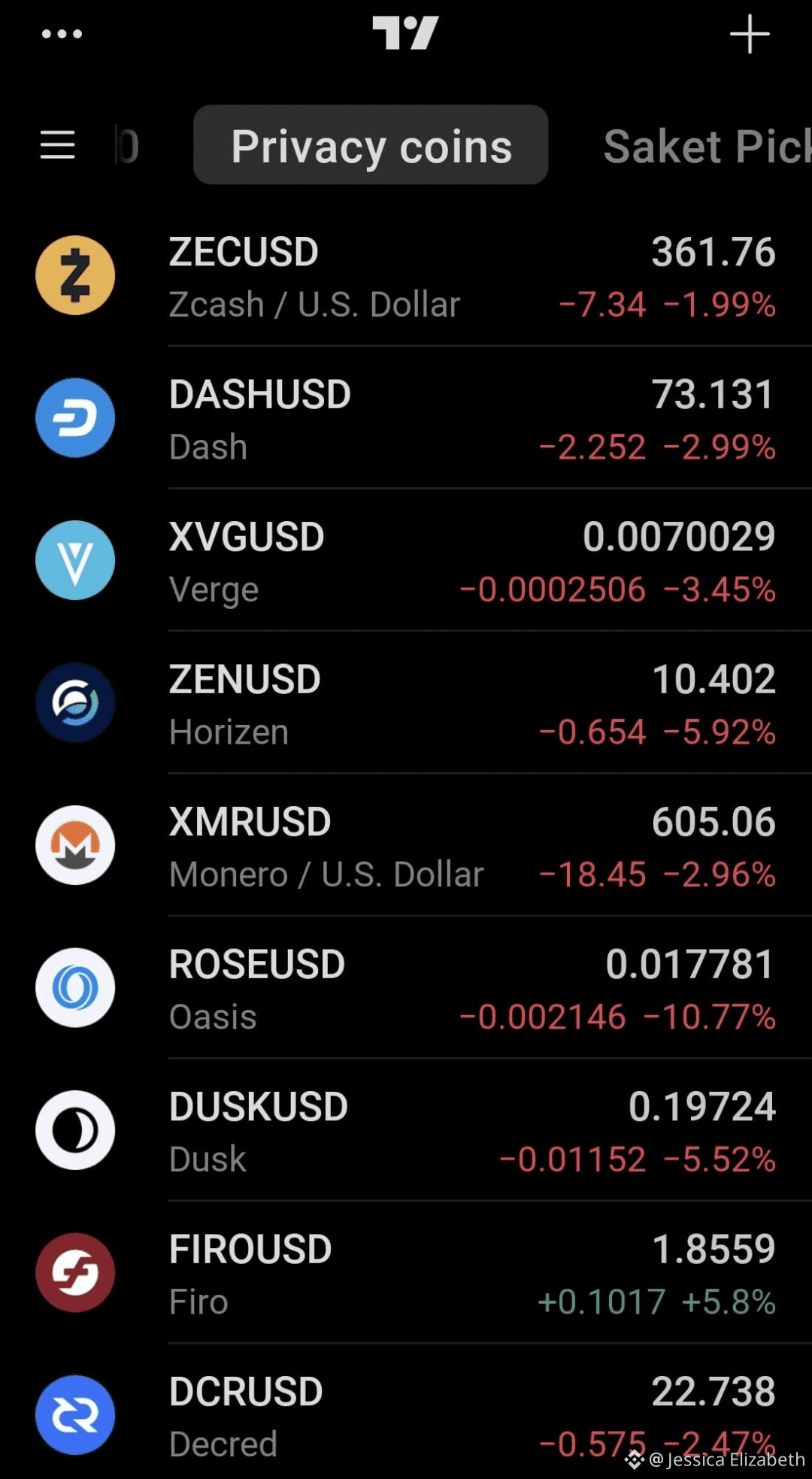This screenshot has height=1479, width=812.
Task: Click the Oasis logo icon
Action: (x=75, y=988)
